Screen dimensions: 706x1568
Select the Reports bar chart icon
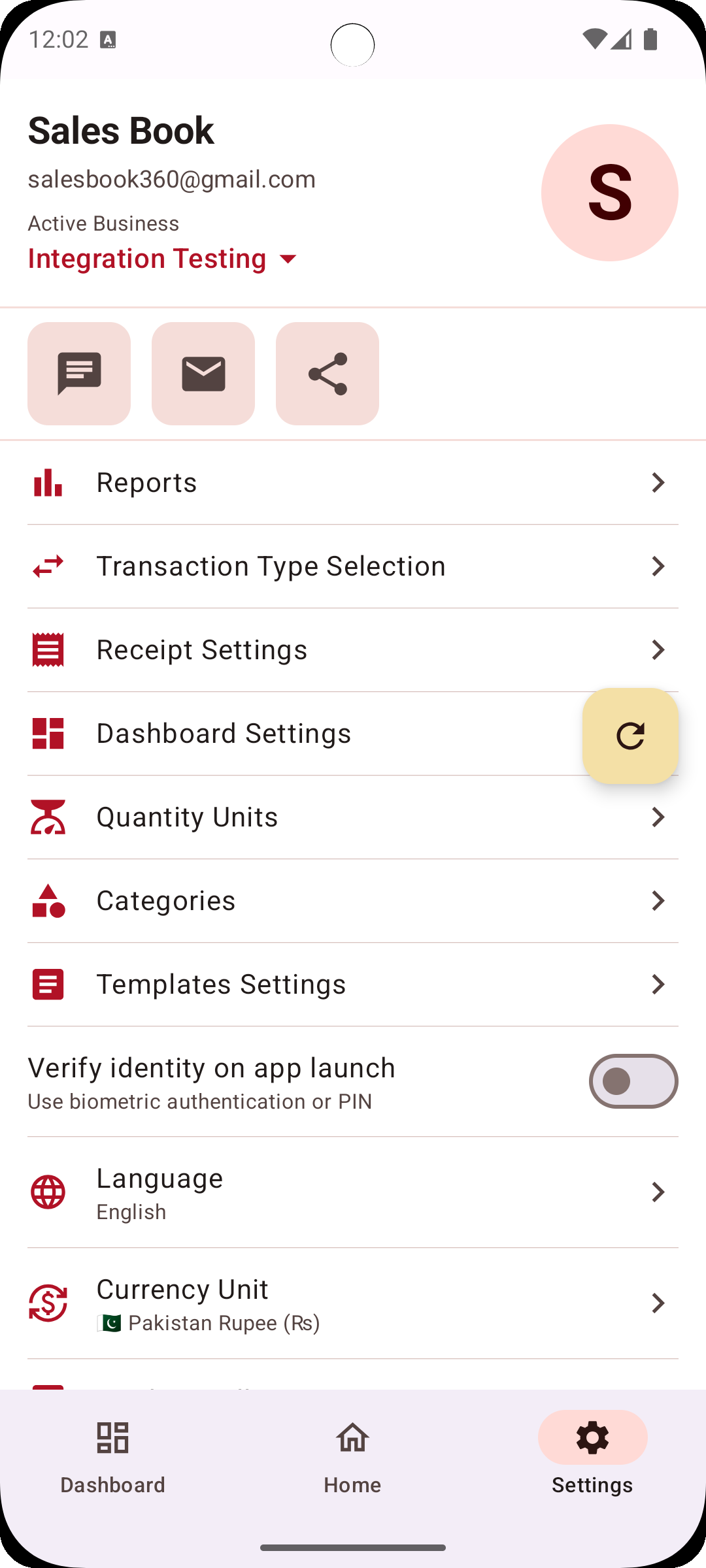click(47, 482)
